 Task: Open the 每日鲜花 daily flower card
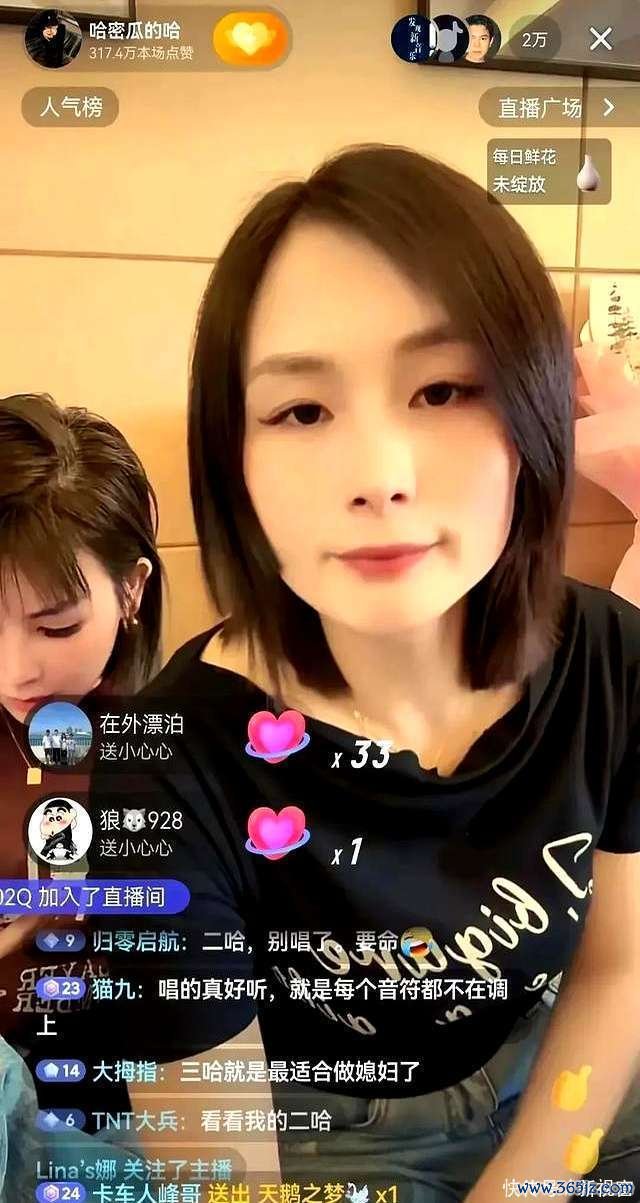point(548,170)
